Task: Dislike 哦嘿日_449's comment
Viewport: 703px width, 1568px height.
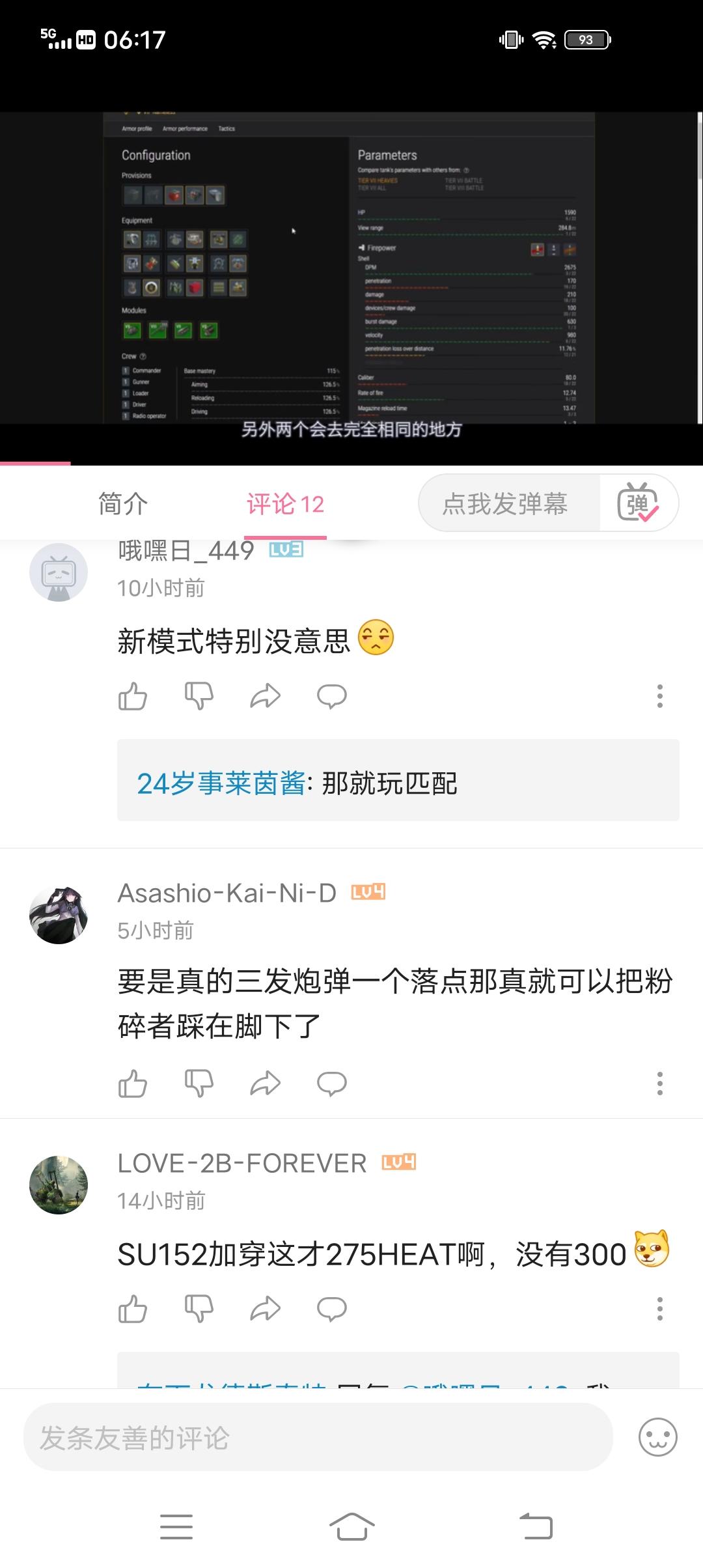Action: [x=199, y=696]
